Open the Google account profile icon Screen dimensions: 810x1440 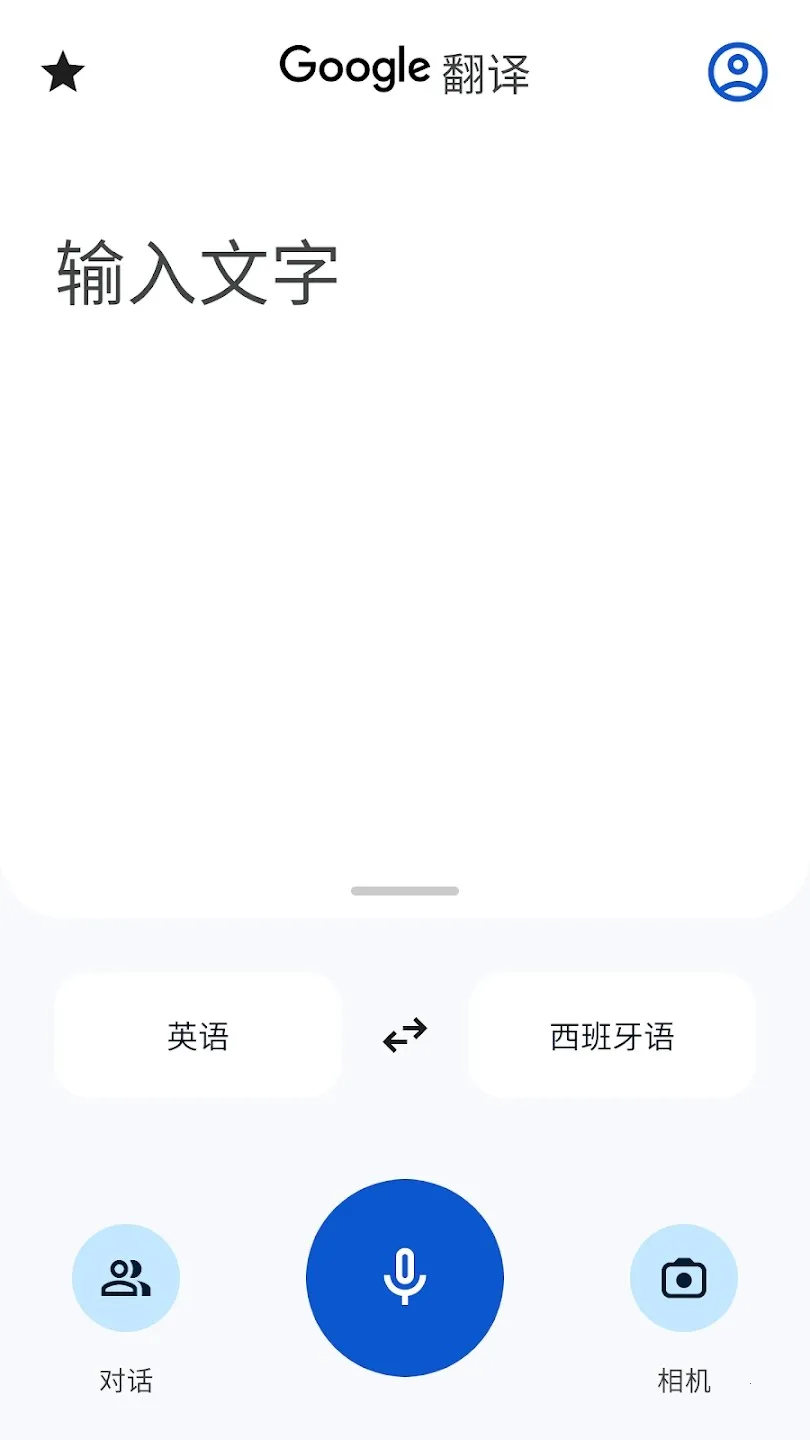737,71
